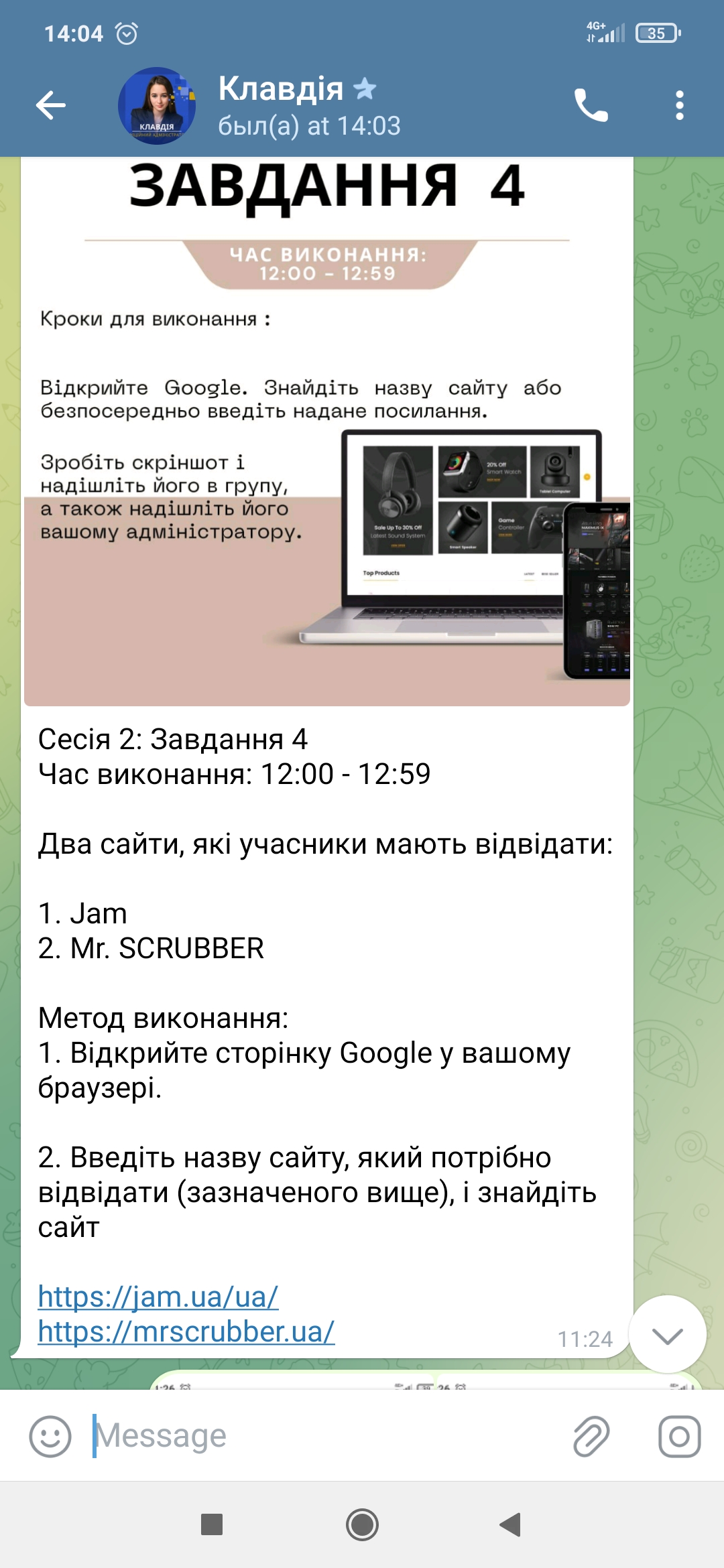Open Клавдія's profile from the avatar
724x1568 pixels.
[157, 106]
